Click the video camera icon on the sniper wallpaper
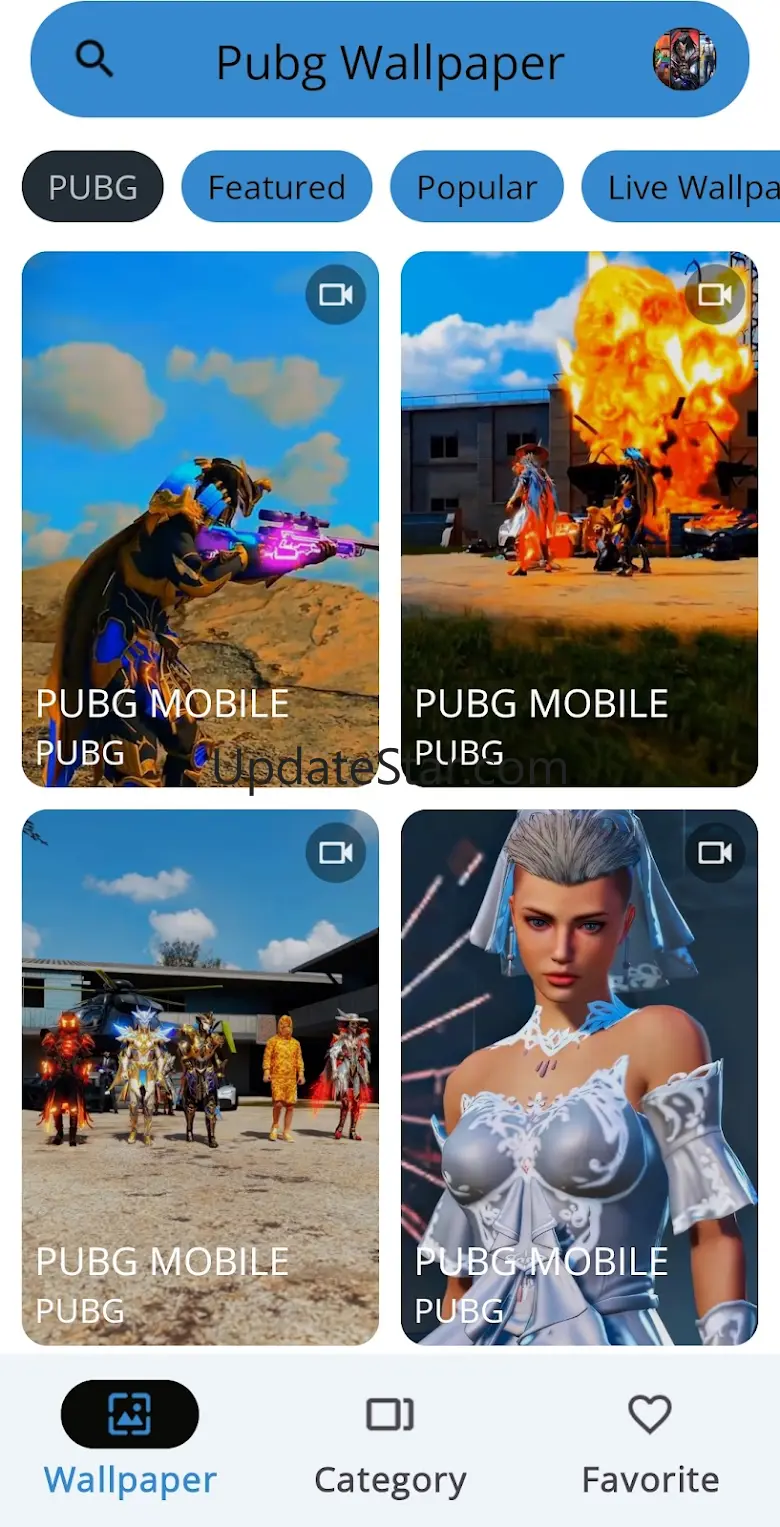This screenshot has width=780, height=1527. coord(335,295)
